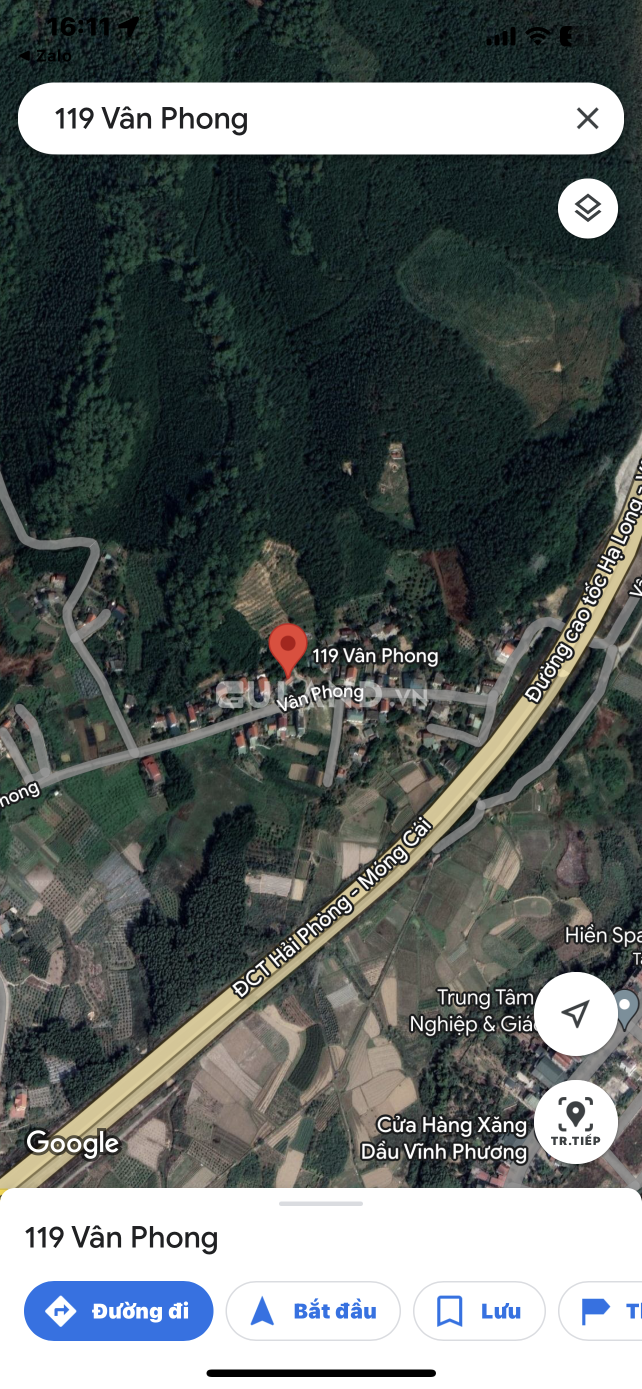This screenshot has width=642, height=1389.
Task: Open Cửa Hàng Xăng Dầu Vĩnh Phương place
Action: (x=452, y=1138)
